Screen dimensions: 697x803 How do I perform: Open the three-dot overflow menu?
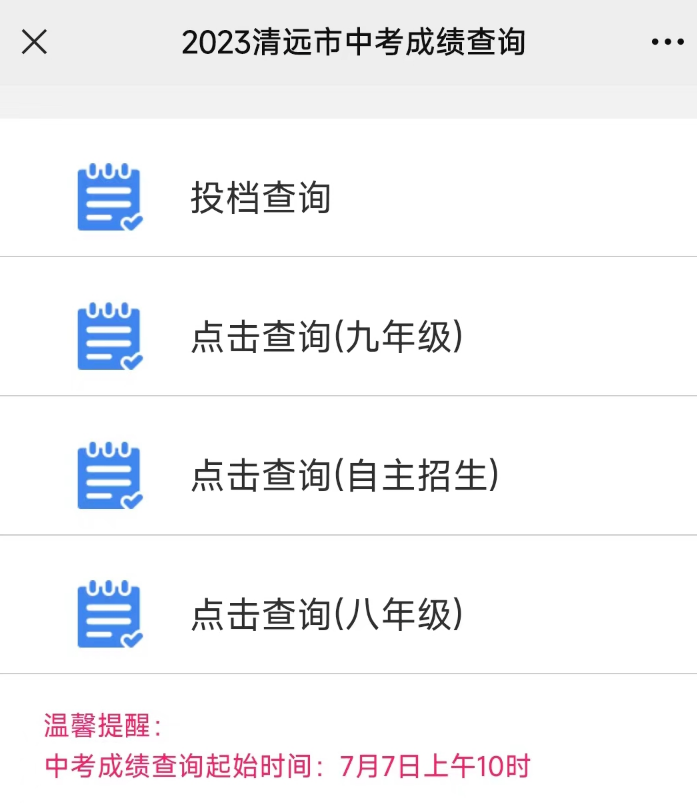click(x=667, y=42)
